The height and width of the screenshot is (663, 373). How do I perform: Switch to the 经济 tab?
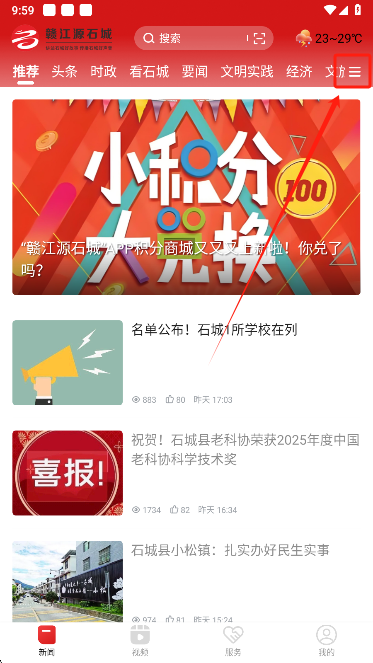[x=299, y=71]
